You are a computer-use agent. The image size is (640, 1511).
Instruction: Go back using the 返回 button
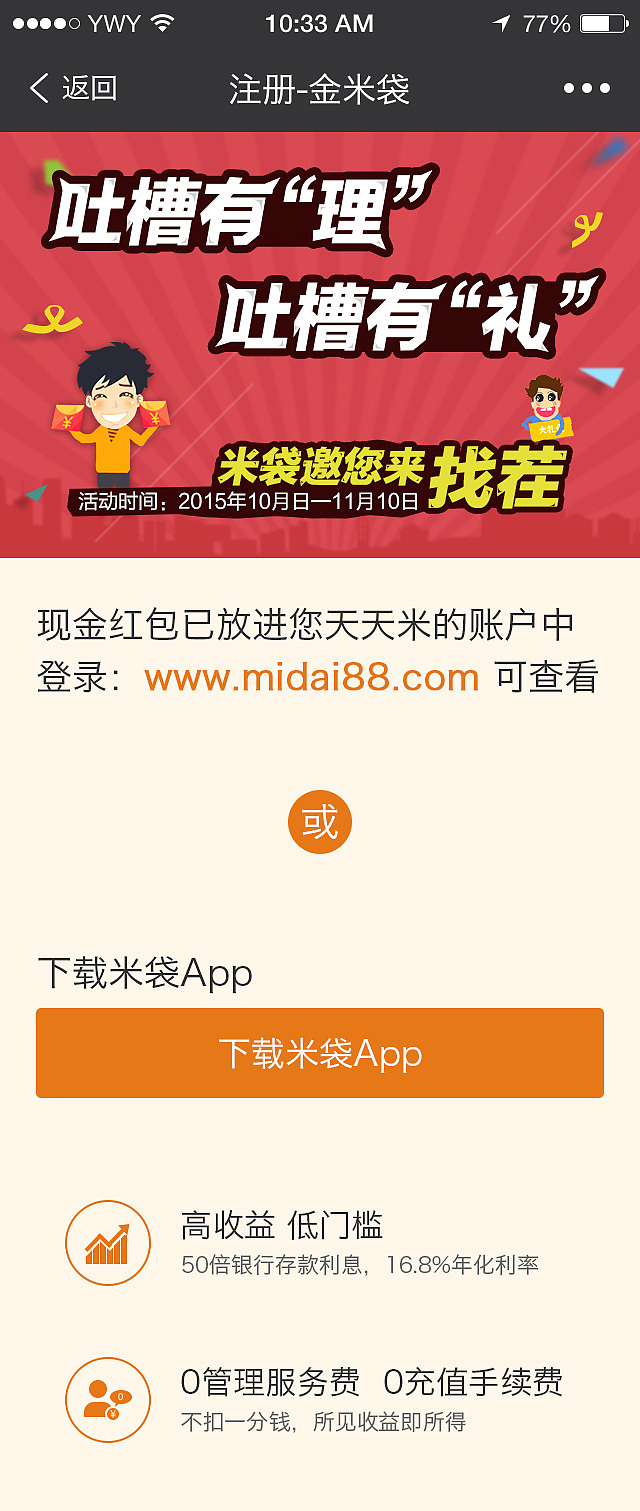coord(73,88)
